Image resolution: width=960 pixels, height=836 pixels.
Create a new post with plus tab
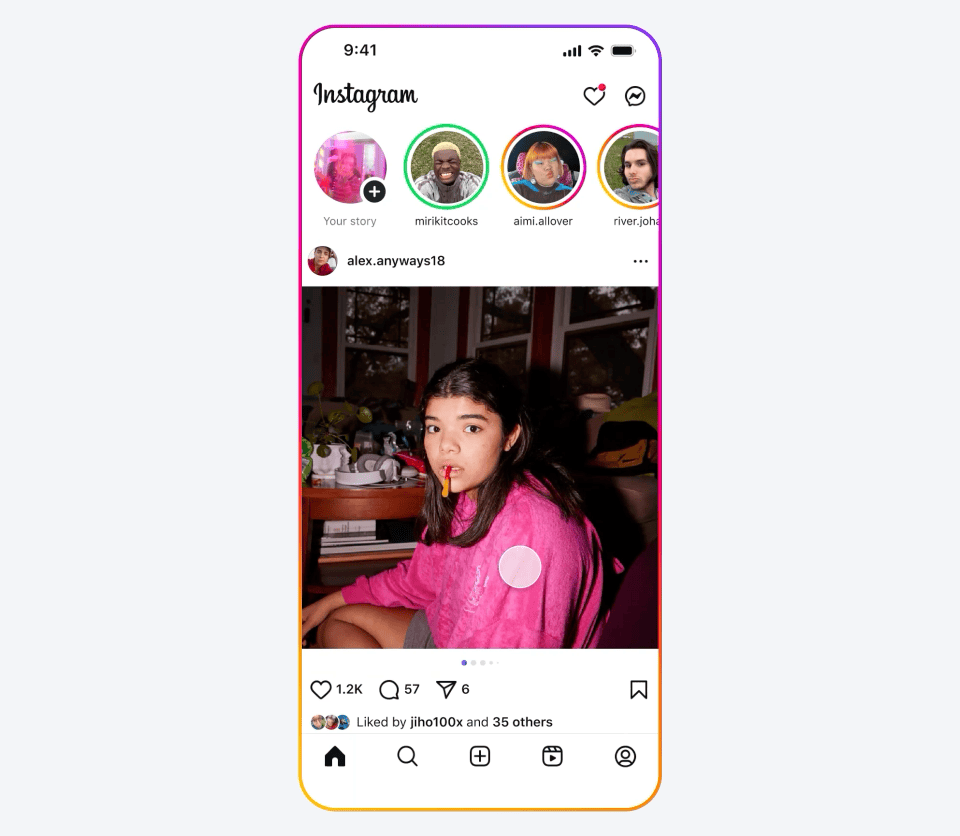480,757
